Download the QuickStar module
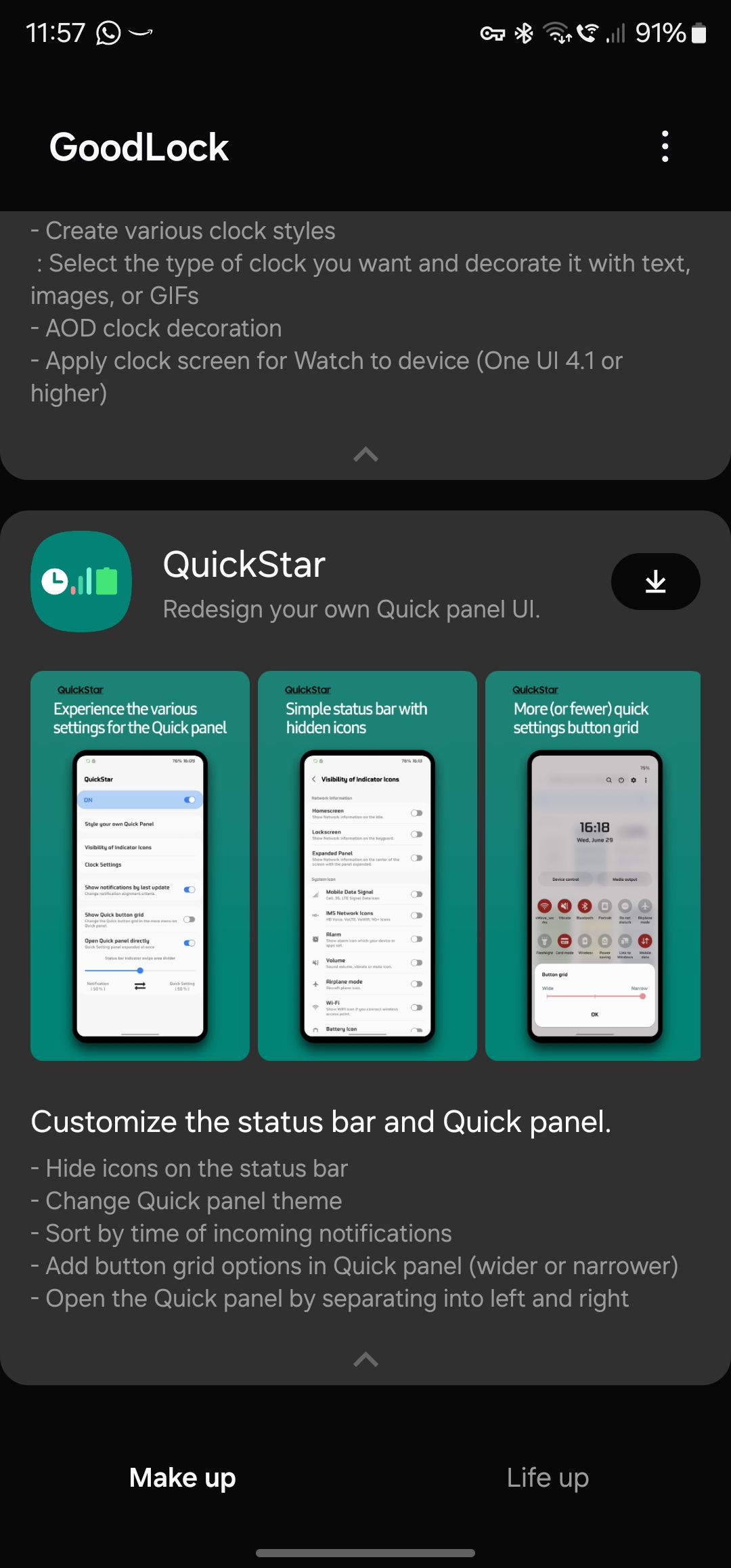 pyautogui.click(x=655, y=582)
